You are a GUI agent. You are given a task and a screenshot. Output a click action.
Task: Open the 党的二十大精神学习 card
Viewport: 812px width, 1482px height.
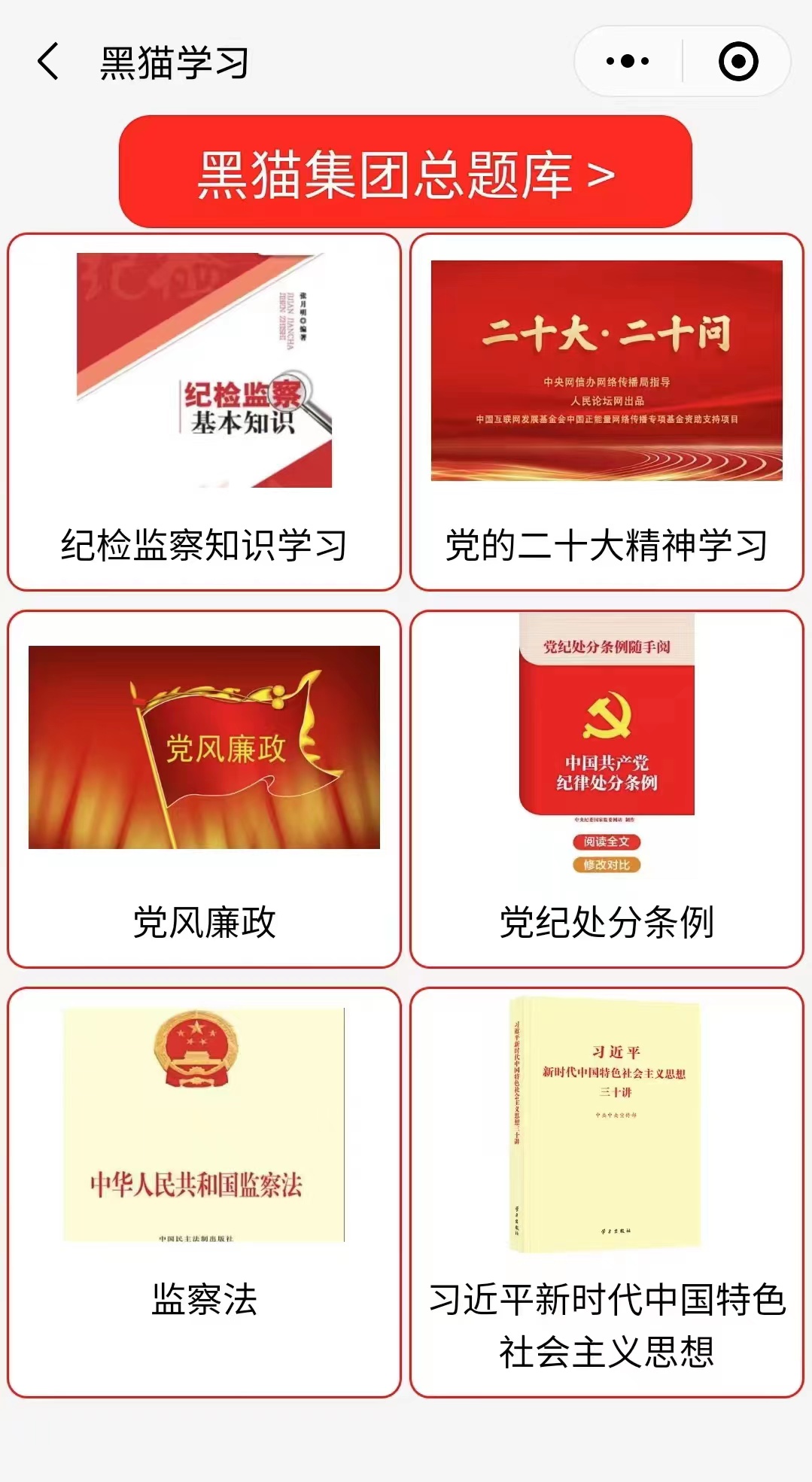tap(607, 412)
